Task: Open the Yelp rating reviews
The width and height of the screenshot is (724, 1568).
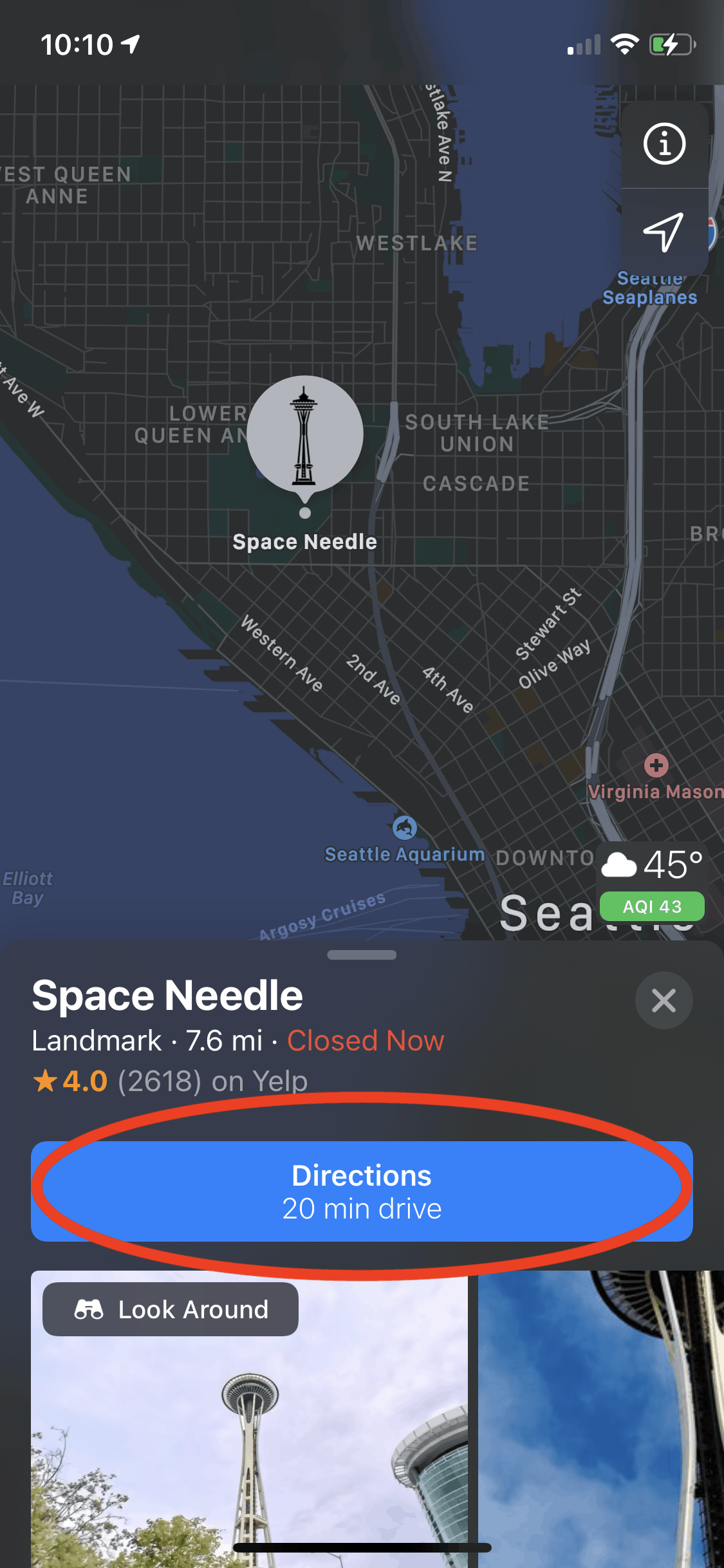Action: [x=170, y=1081]
